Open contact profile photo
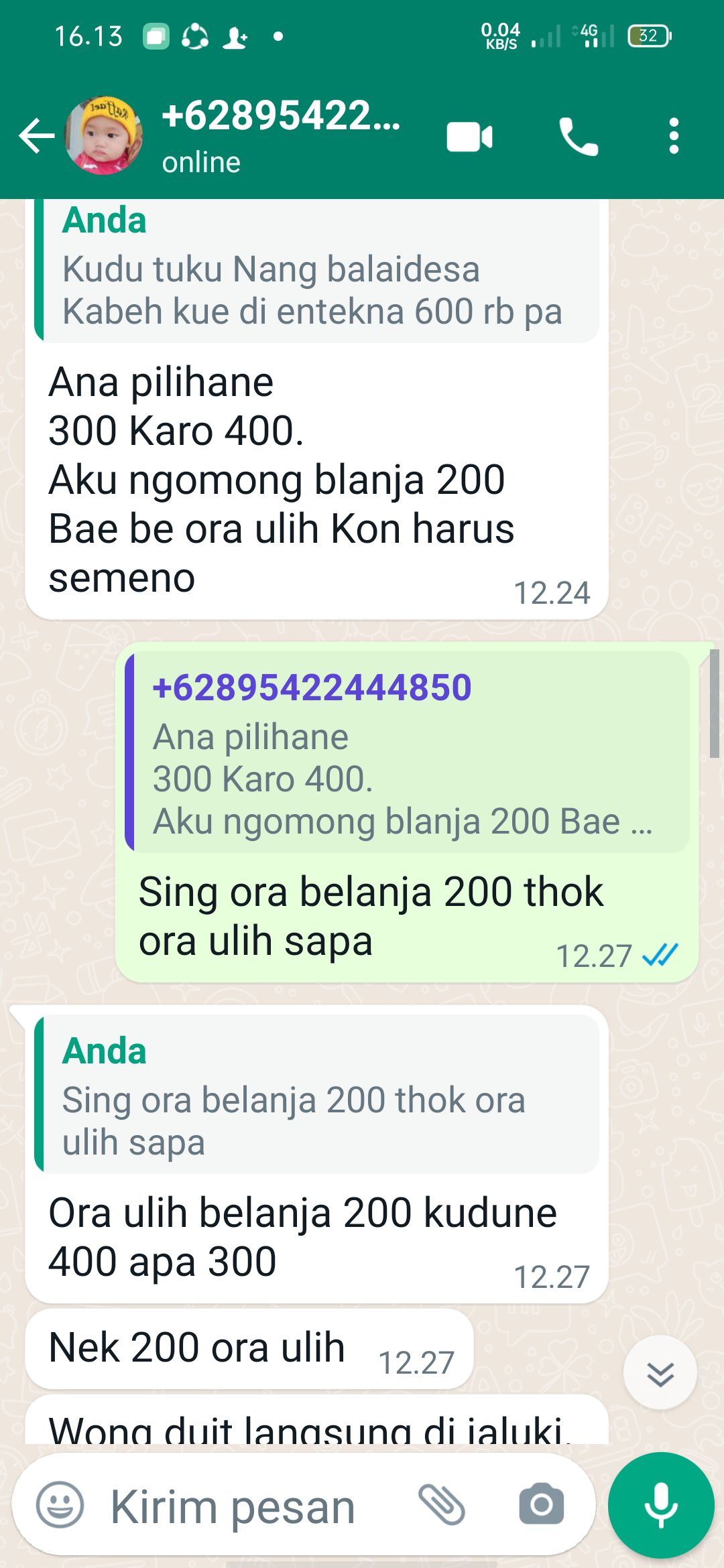The image size is (724, 1568). coord(103,136)
